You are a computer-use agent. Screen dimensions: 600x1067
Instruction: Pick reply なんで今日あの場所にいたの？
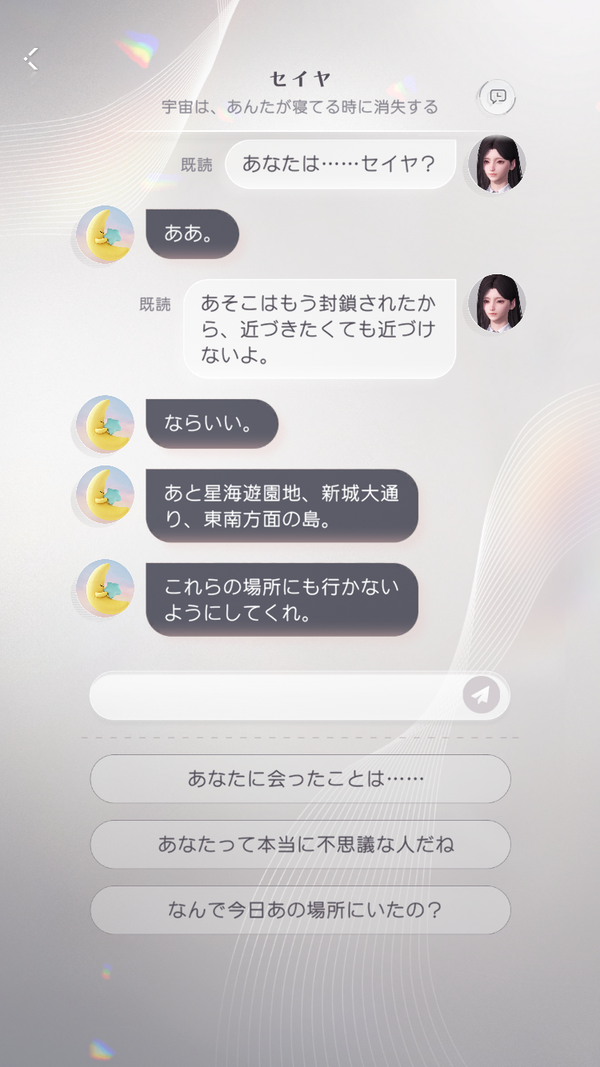[x=300, y=910]
